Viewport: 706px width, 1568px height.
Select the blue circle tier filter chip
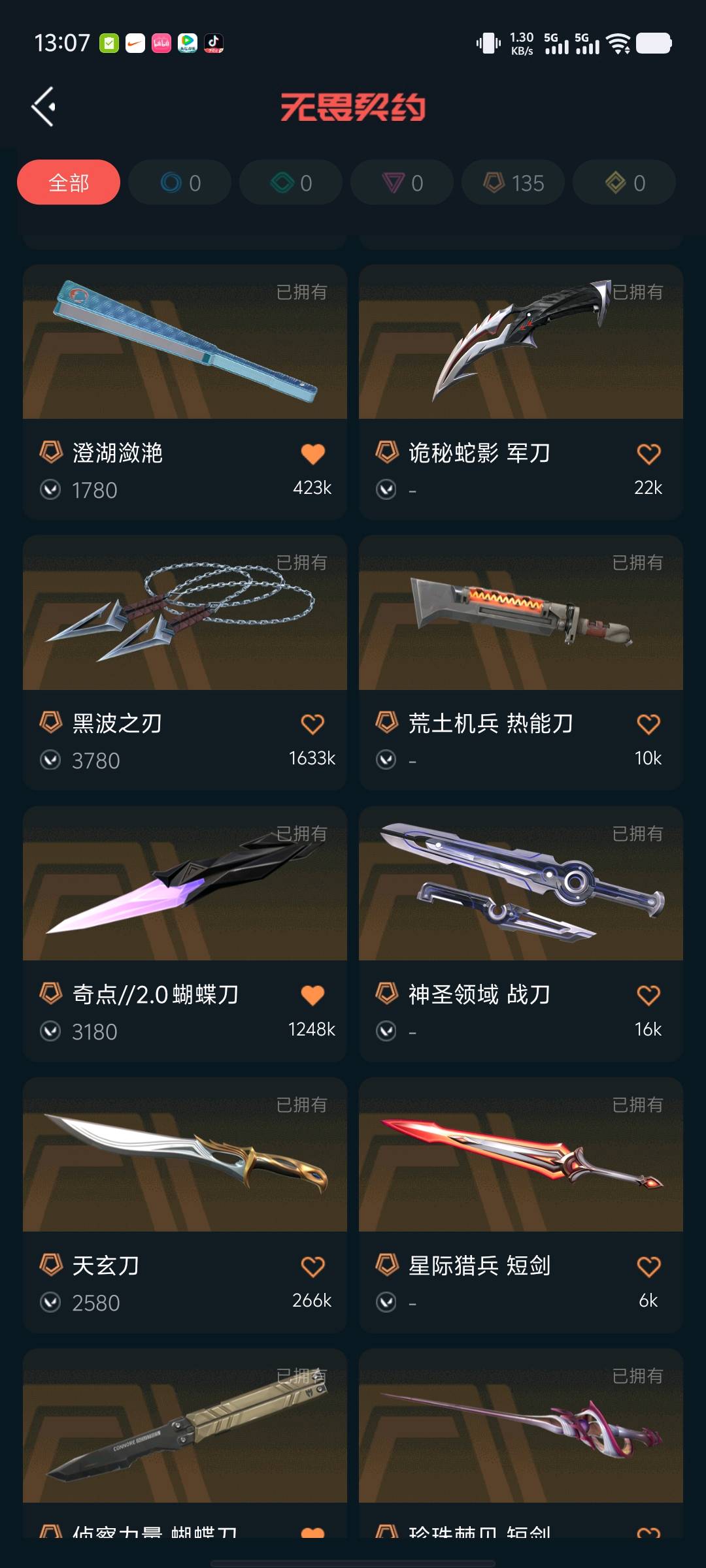coord(180,182)
